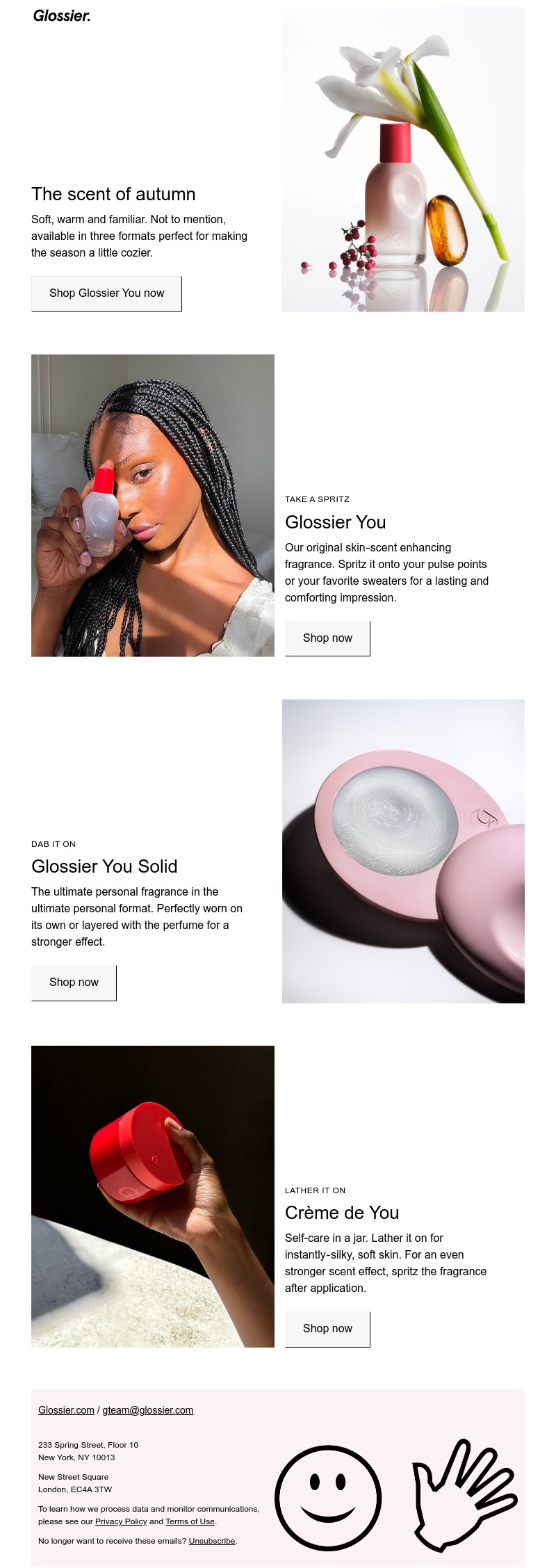The height and width of the screenshot is (1568, 556).
Task: Open the Terms of Use link
Action: 190,1521
